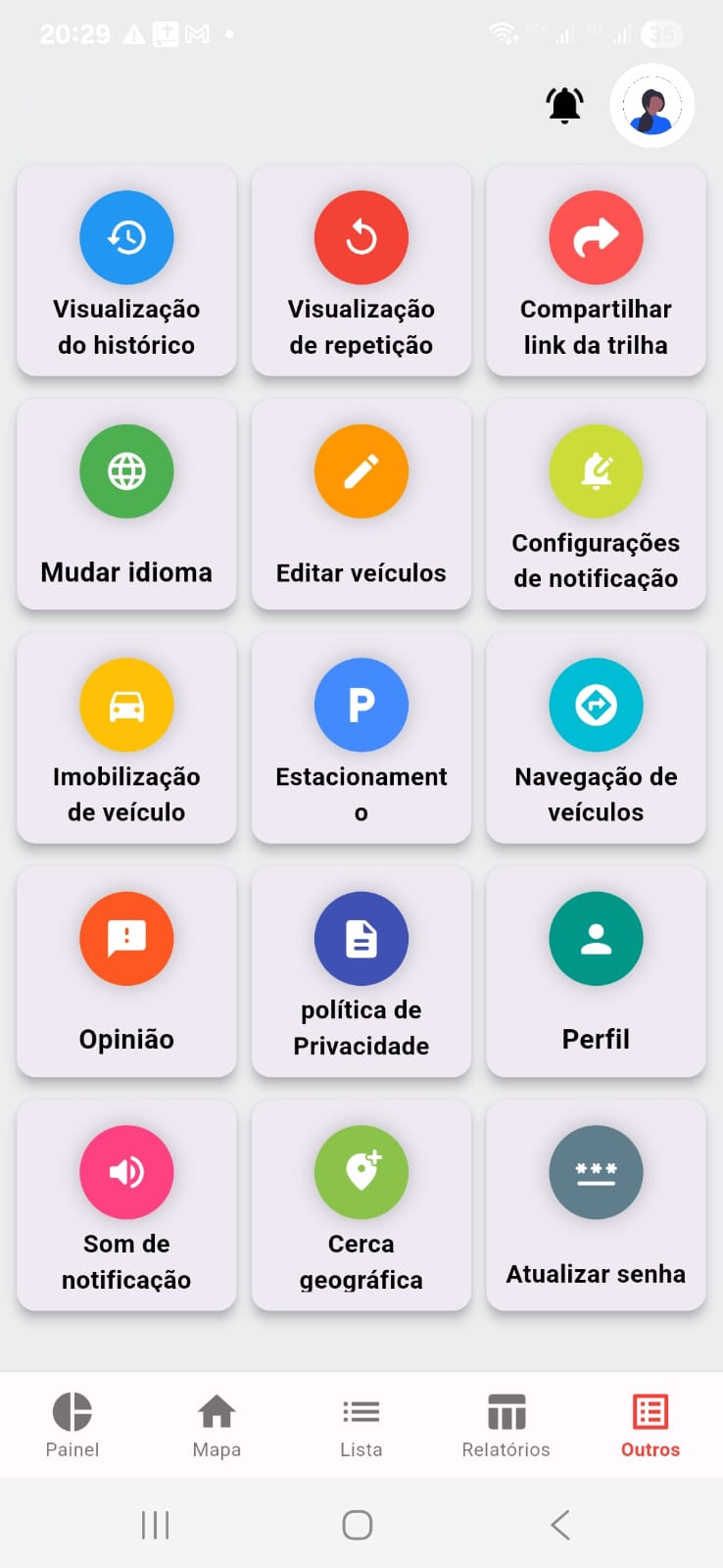Open the notifications bell

tap(563, 105)
